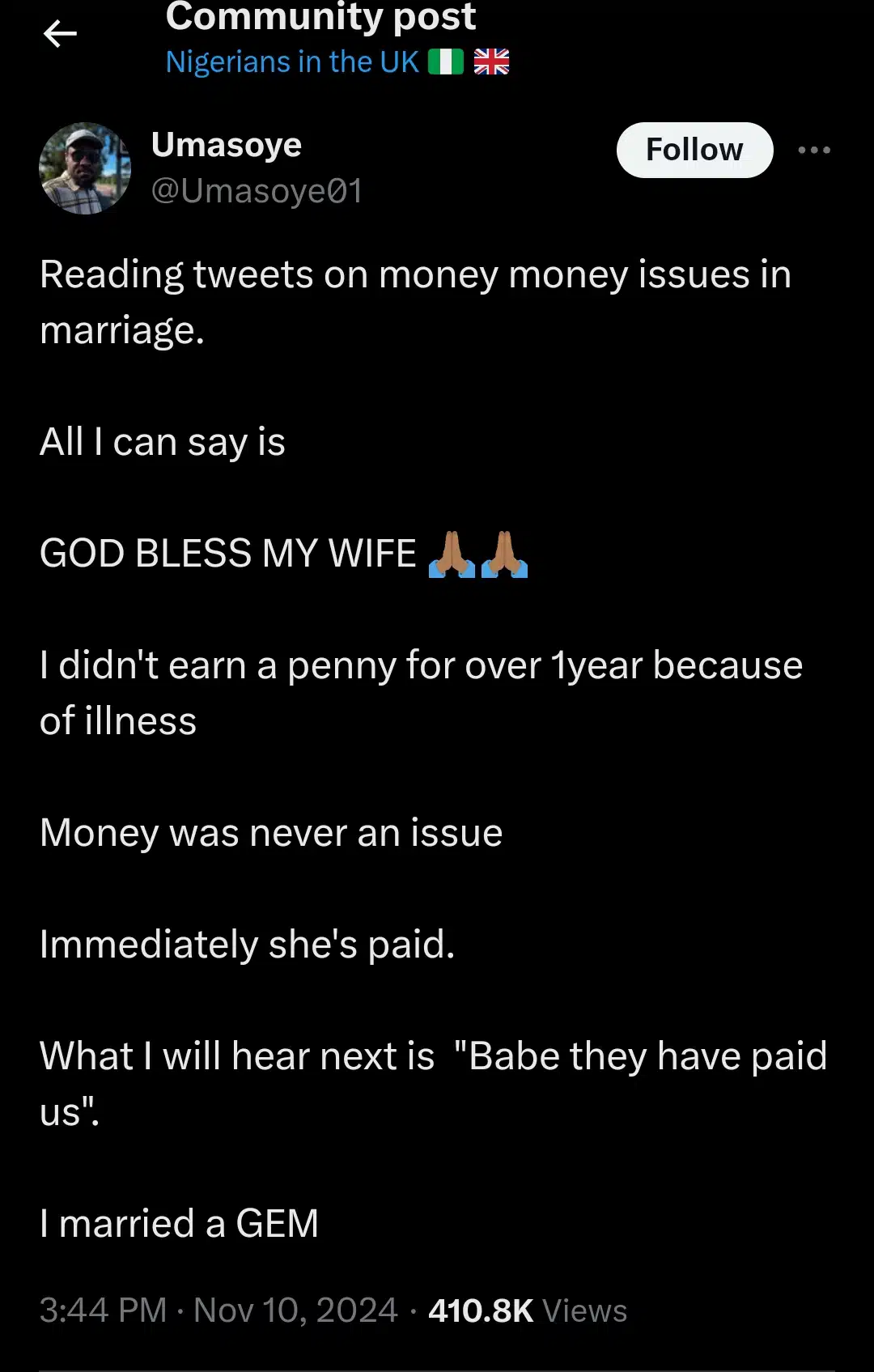Open the @Umasoye01 profile handle
The width and height of the screenshot is (874, 1372).
(x=257, y=192)
